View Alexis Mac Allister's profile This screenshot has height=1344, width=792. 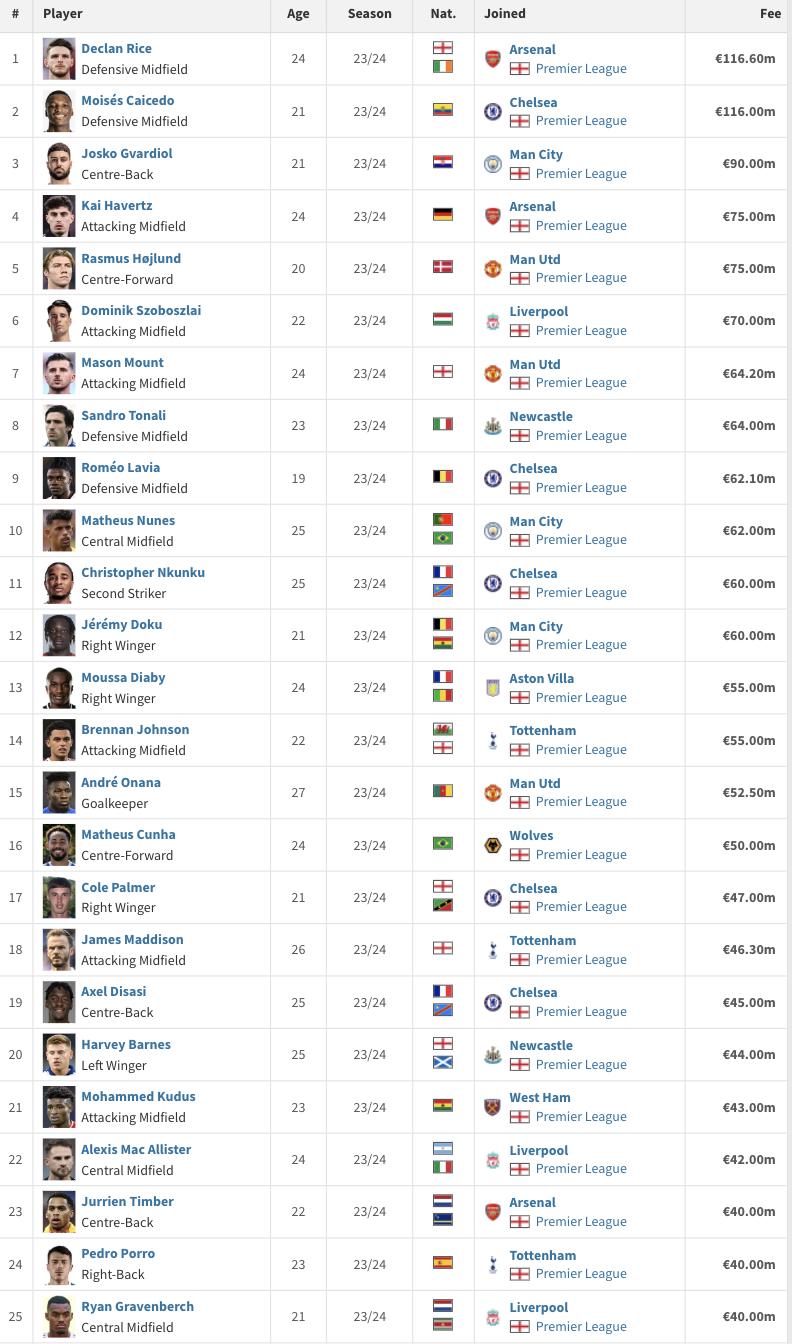[136, 1149]
